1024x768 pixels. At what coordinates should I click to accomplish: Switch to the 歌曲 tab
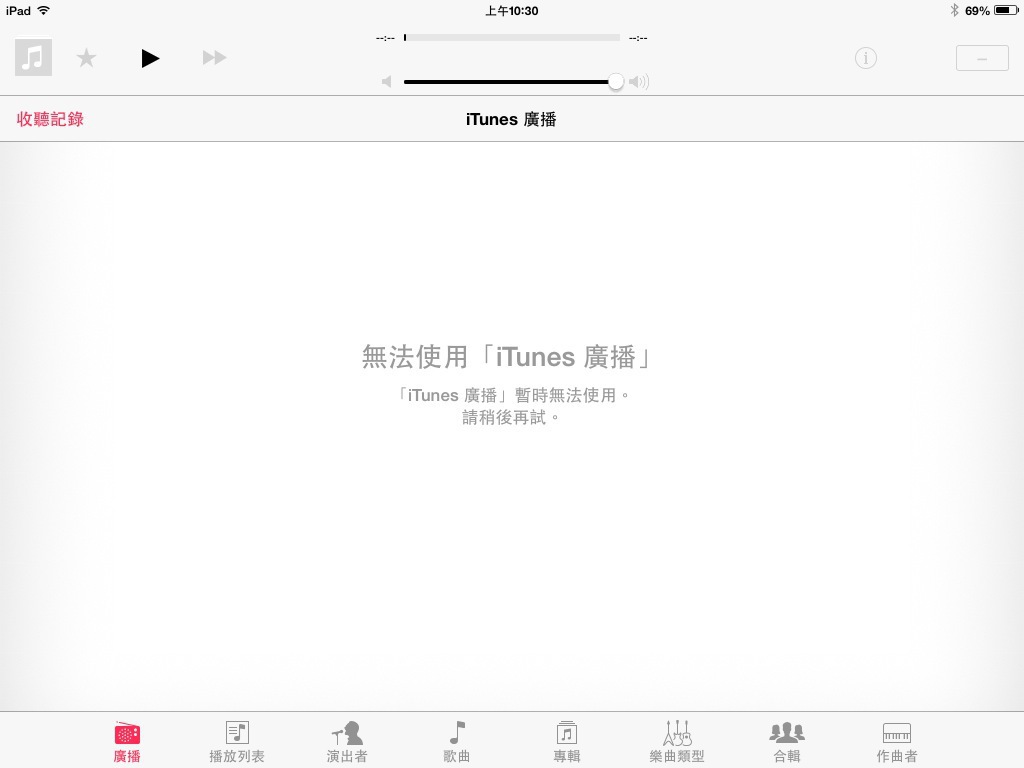(457, 741)
